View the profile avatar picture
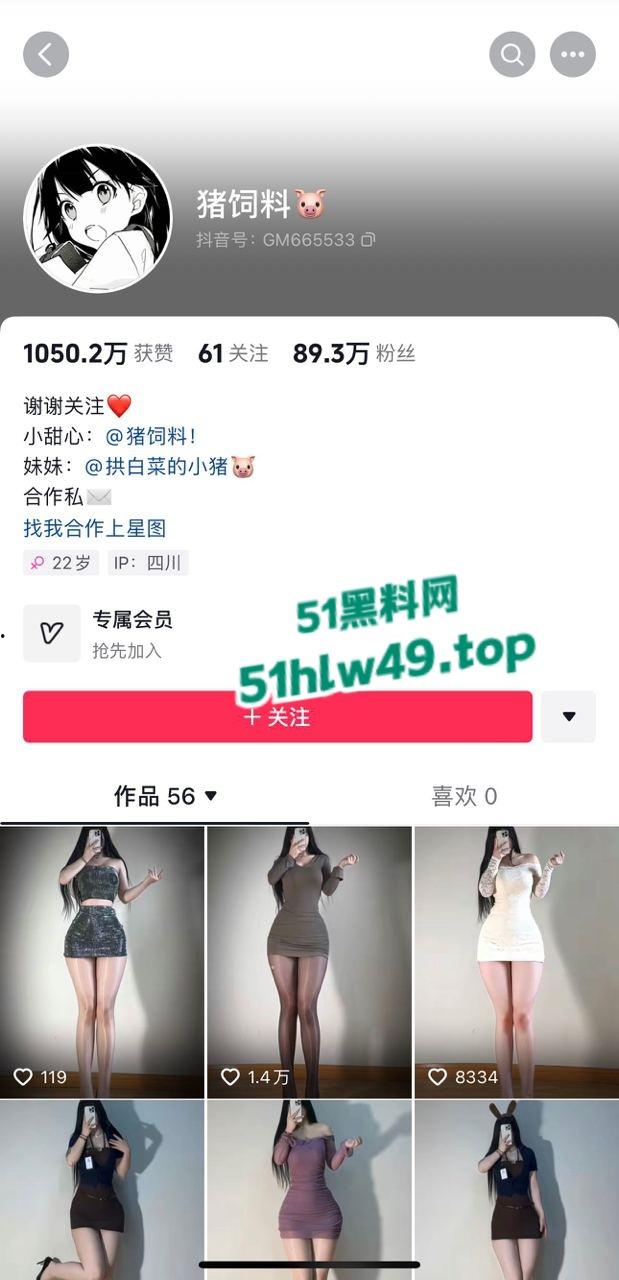The image size is (619, 1280). click(x=98, y=218)
